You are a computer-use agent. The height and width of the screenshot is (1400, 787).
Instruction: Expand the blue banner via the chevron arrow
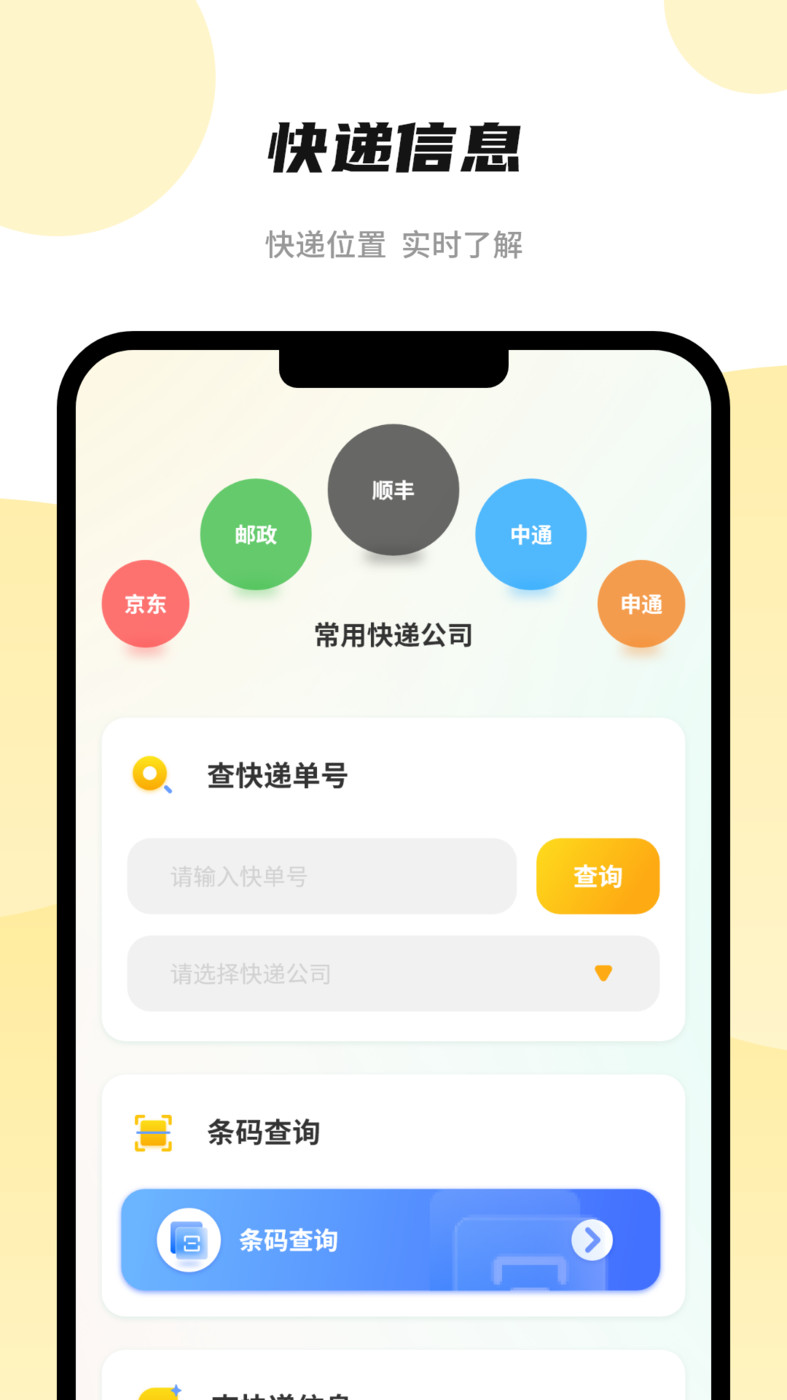click(x=593, y=1240)
